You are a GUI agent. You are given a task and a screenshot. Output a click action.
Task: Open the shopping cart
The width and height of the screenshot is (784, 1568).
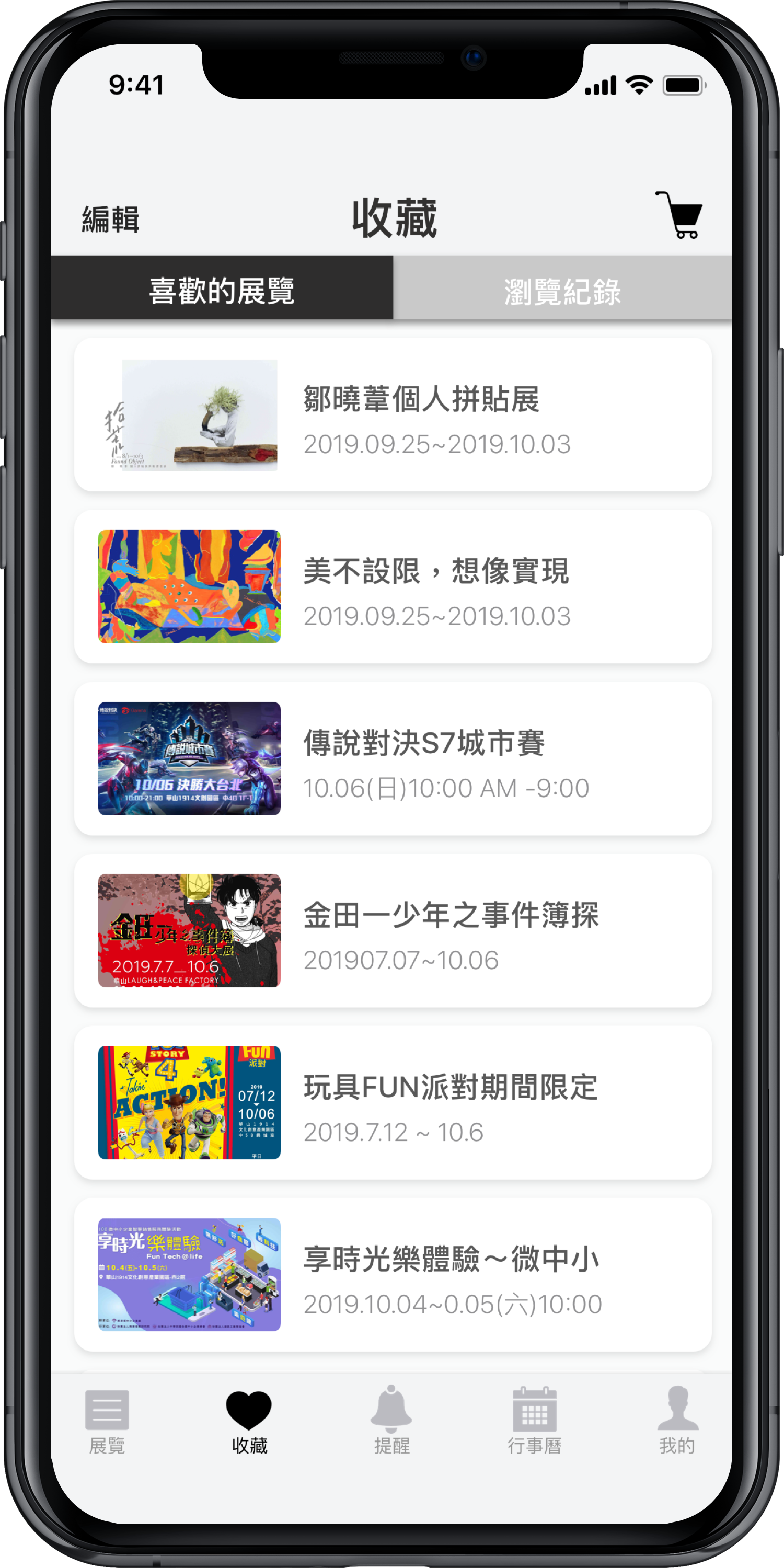coord(680,215)
